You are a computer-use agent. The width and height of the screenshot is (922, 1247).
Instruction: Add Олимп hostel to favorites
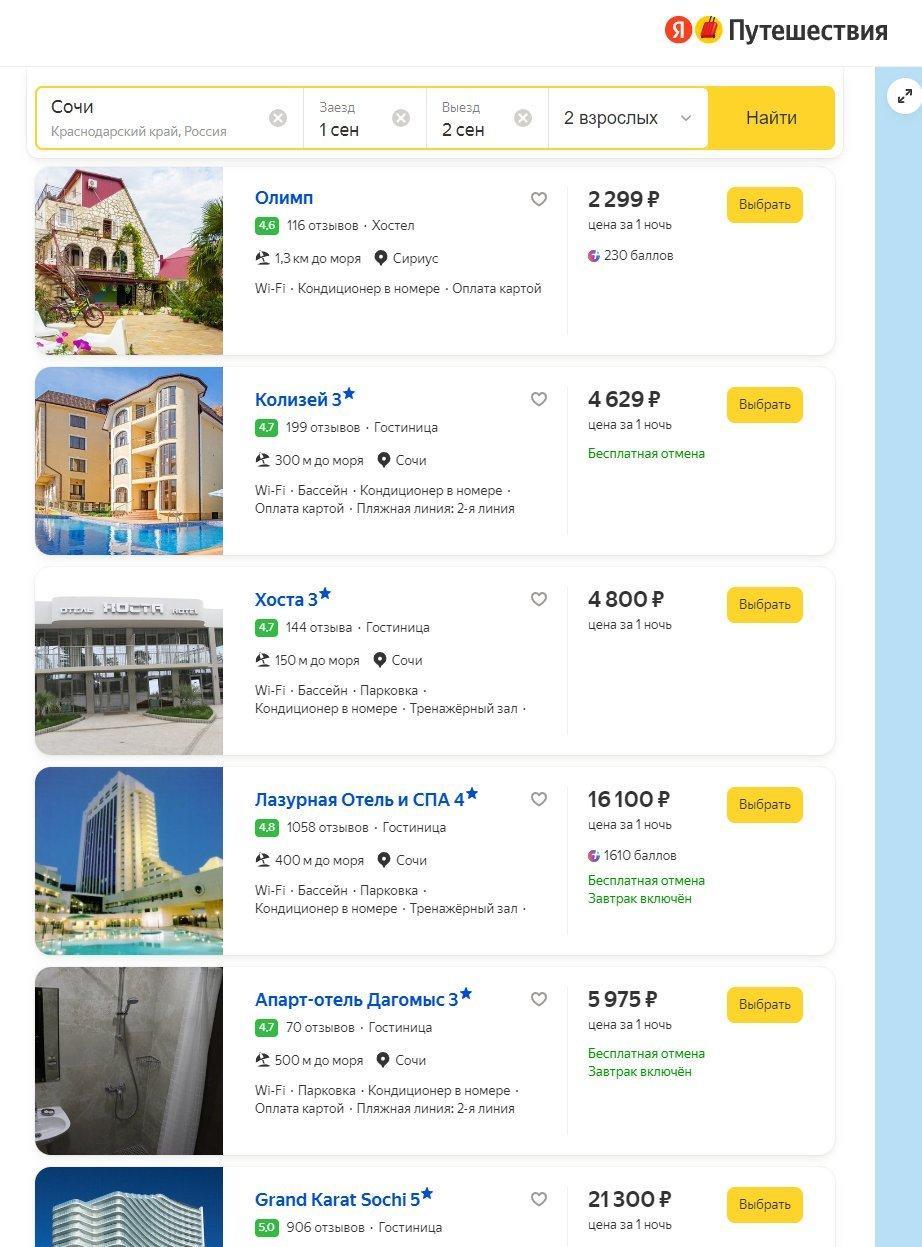pyautogui.click(x=539, y=199)
